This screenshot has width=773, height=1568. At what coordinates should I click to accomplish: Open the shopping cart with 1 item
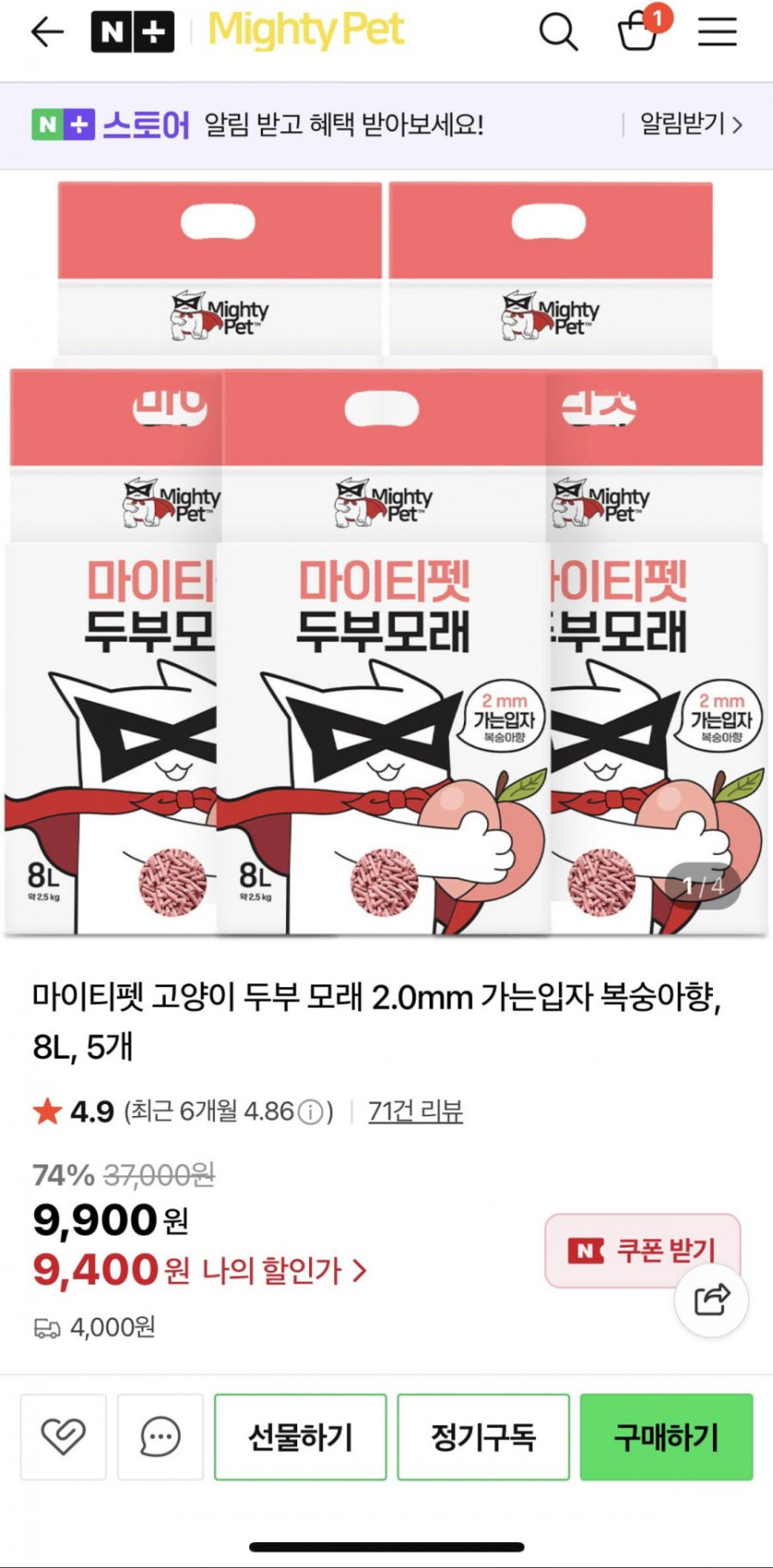(x=639, y=31)
